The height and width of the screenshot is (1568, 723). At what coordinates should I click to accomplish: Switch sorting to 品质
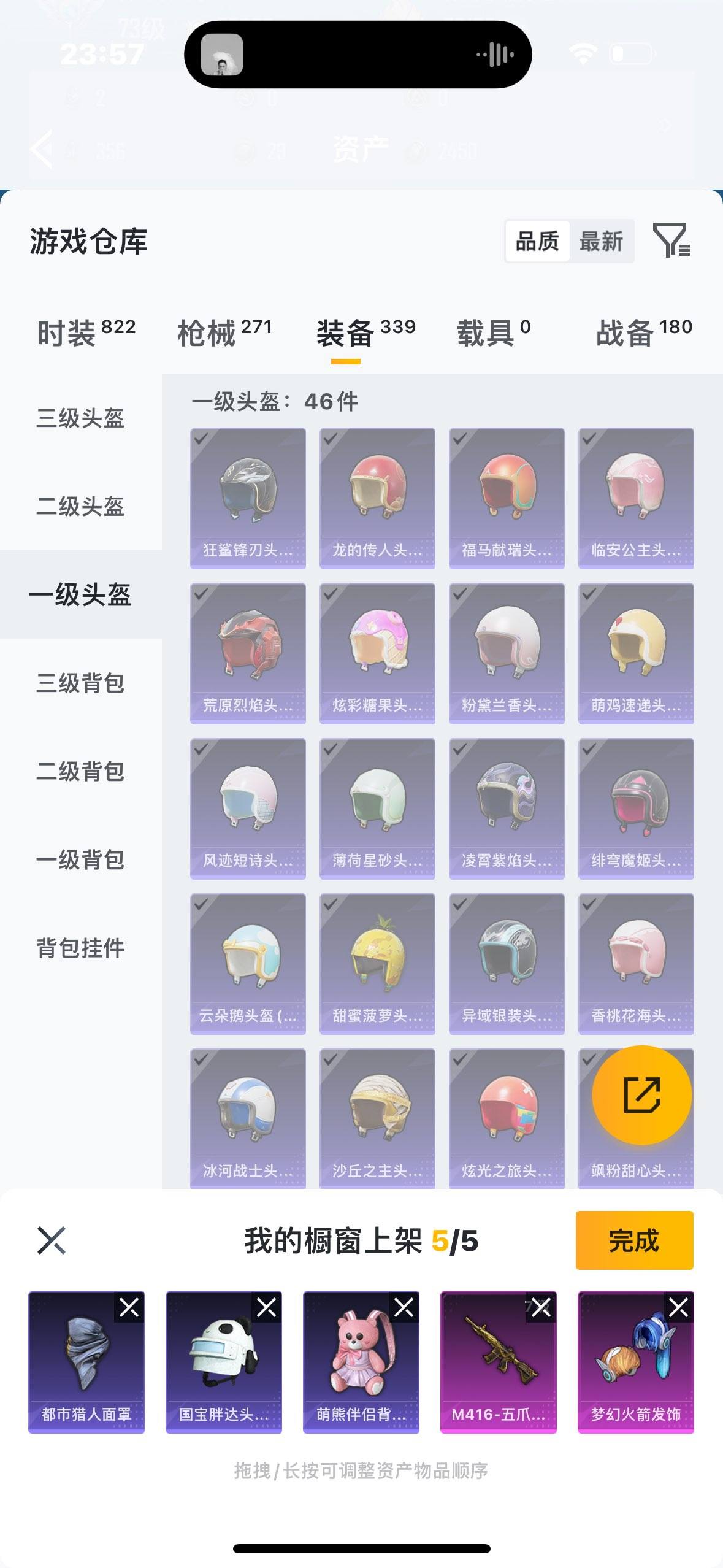point(537,242)
